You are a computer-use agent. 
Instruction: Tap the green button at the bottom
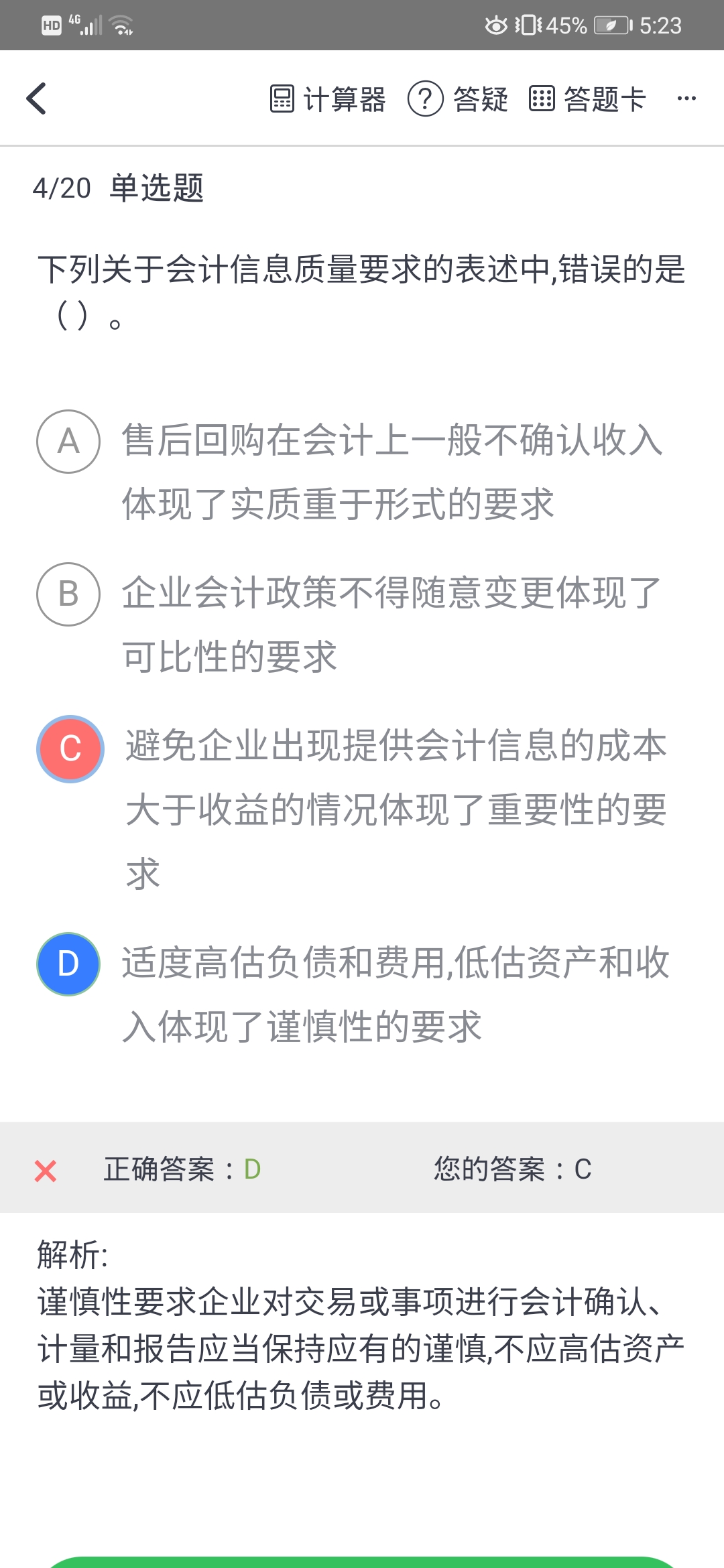362,1562
